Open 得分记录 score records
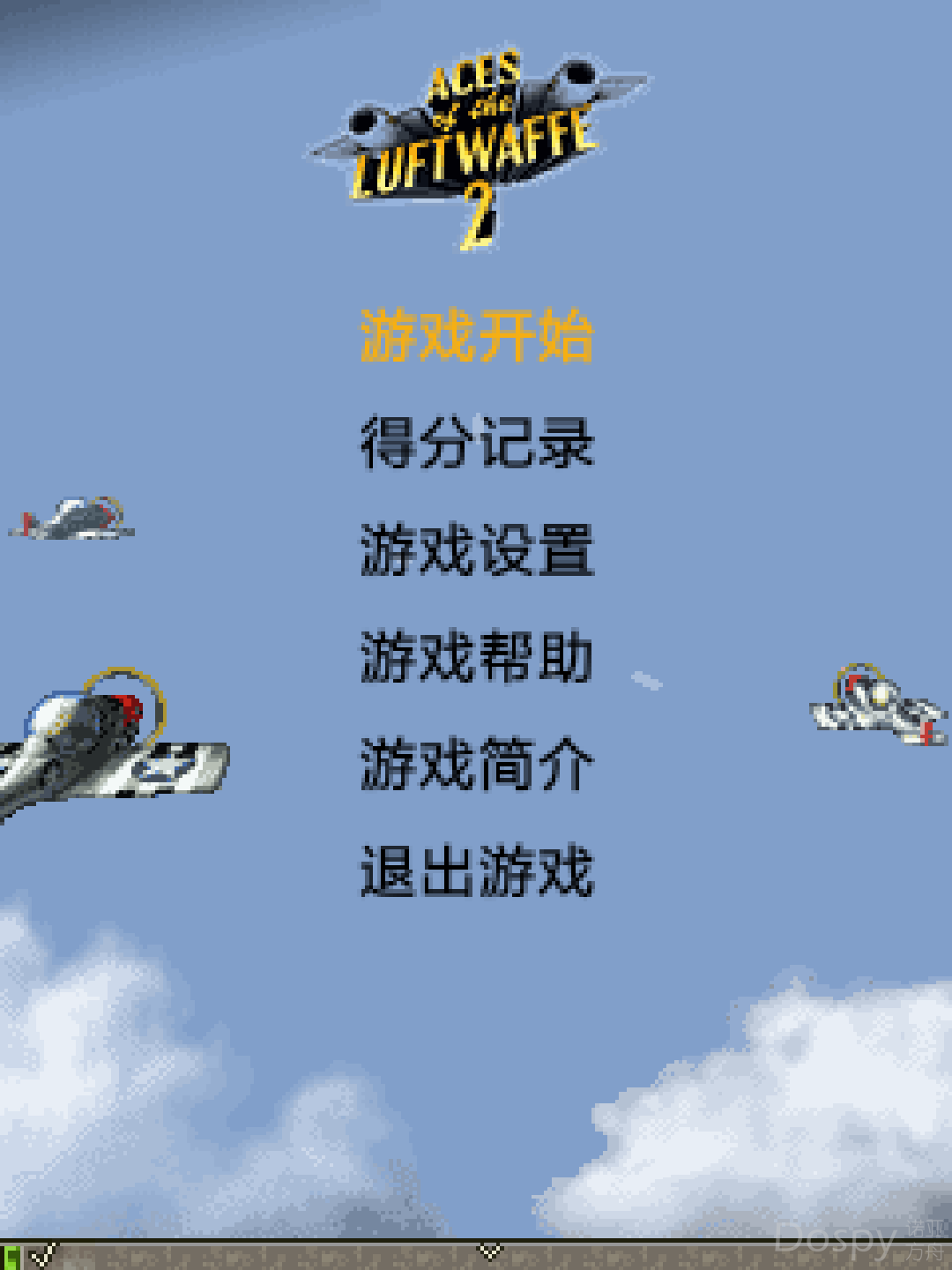 476,443
